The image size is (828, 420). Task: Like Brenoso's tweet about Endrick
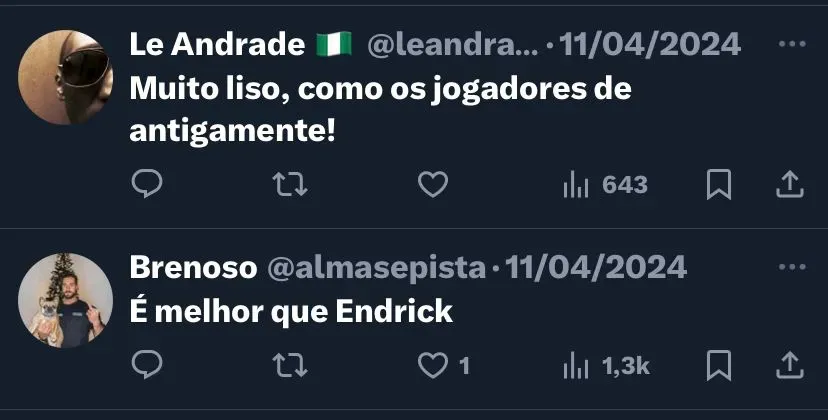point(432,366)
